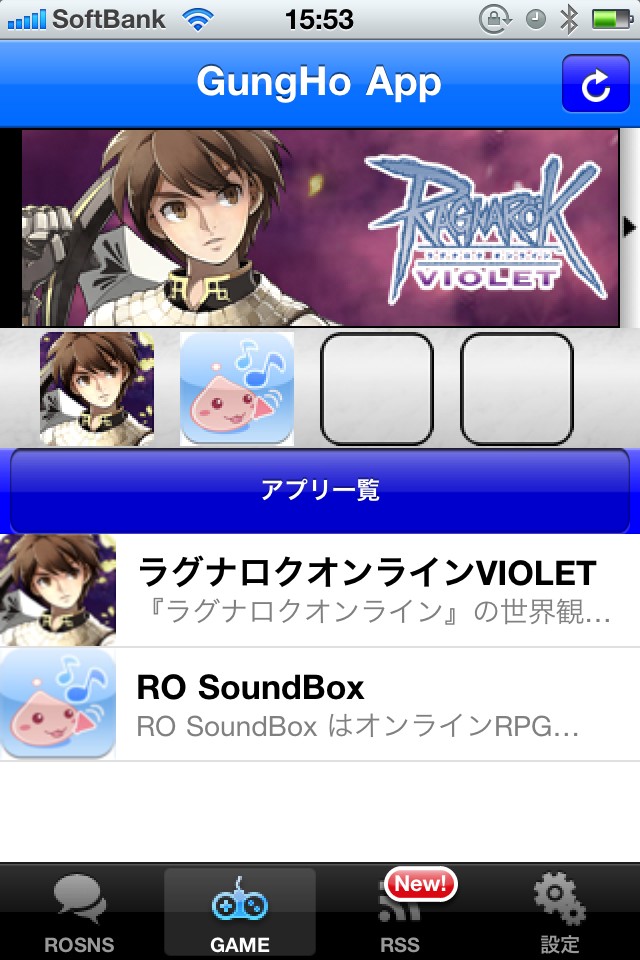This screenshot has height=960, width=640.
Task: Open the Ragnarok Violet banner
Action: pos(320,227)
